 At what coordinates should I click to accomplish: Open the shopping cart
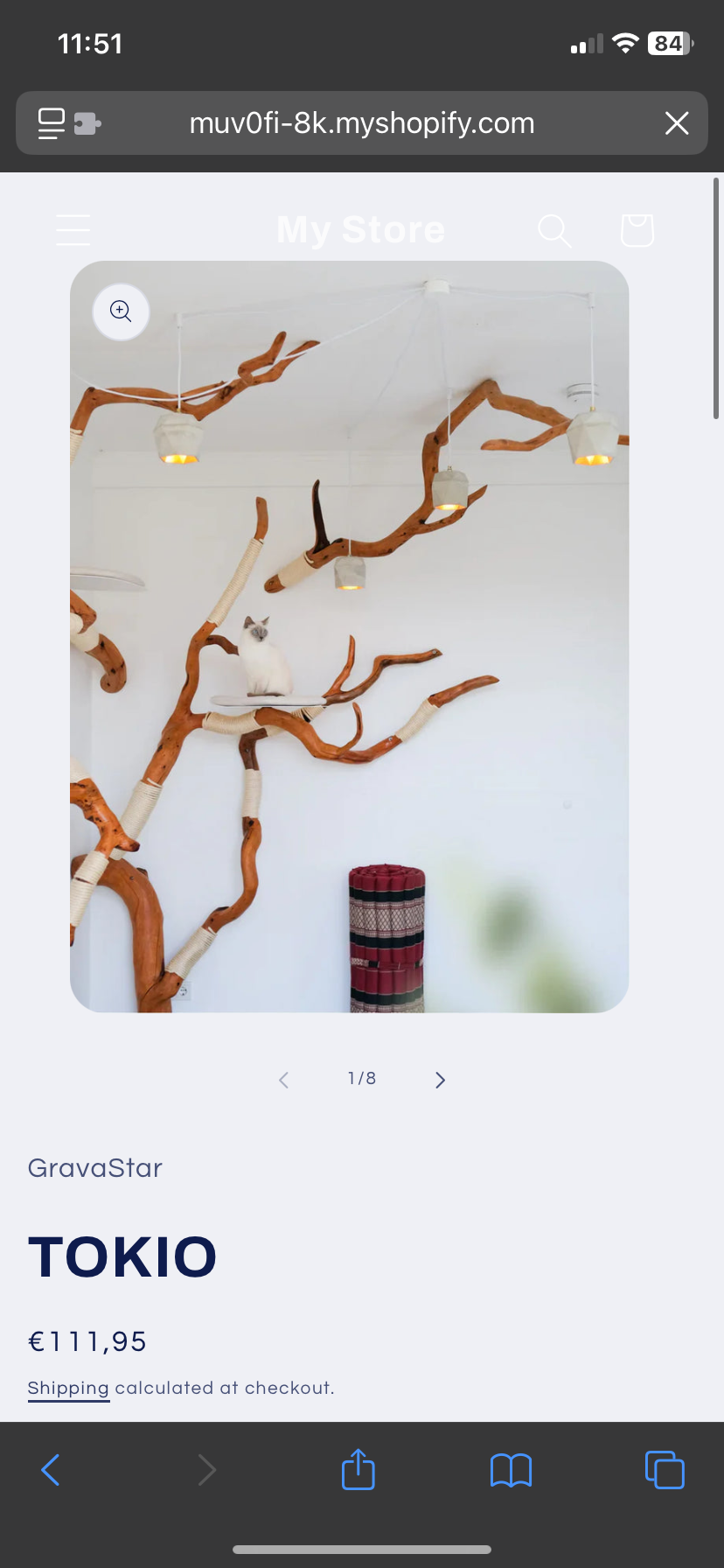point(637,230)
